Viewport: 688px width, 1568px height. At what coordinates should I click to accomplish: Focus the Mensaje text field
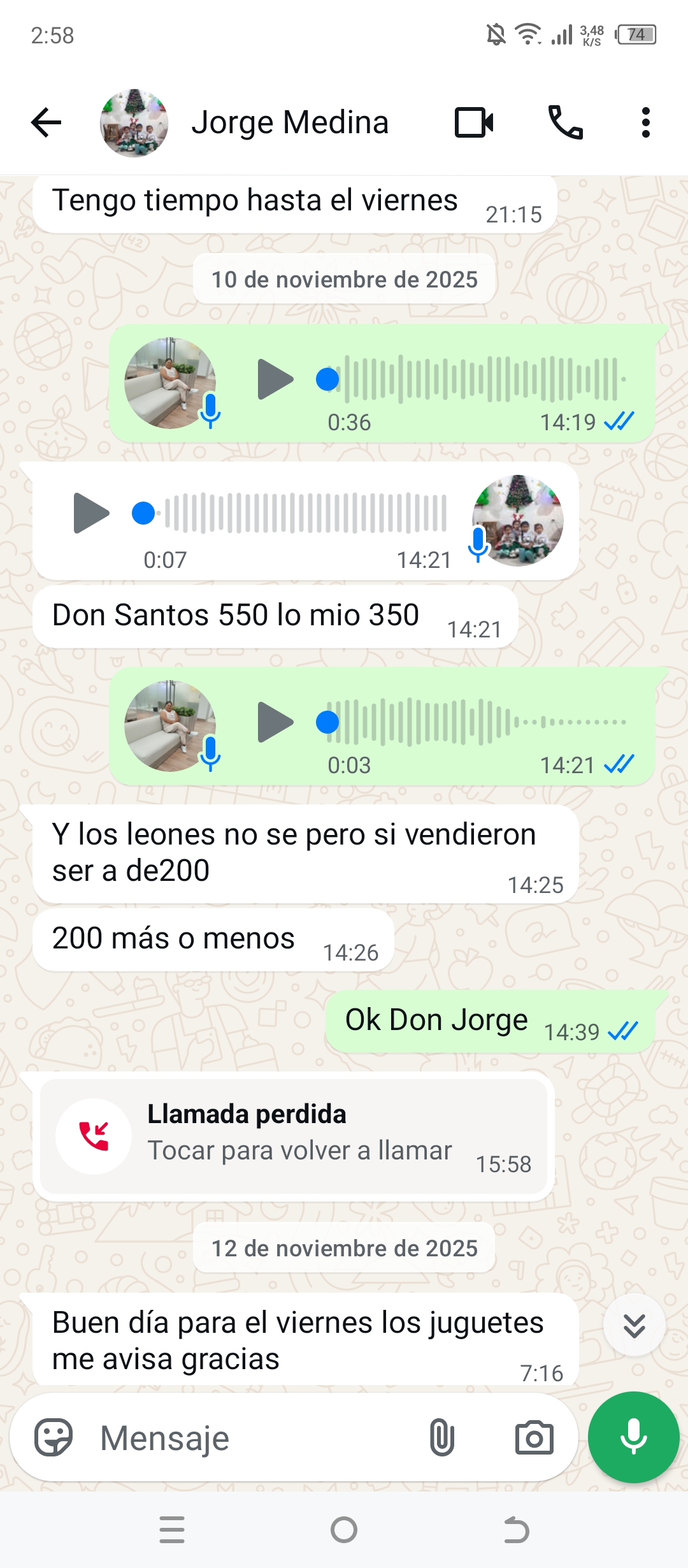click(x=255, y=1438)
